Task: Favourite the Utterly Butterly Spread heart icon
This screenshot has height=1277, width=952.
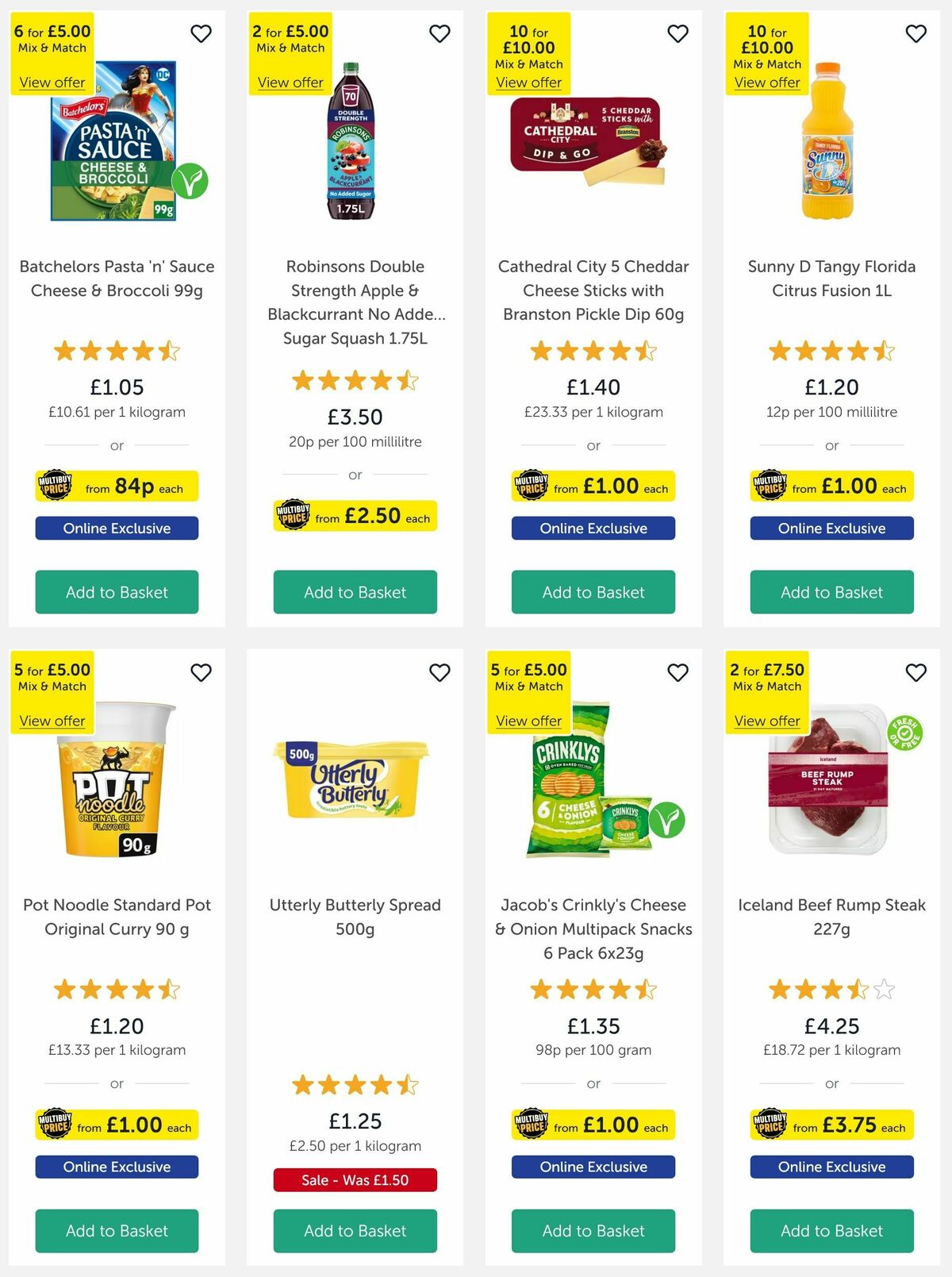Action: tap(440, 671)
